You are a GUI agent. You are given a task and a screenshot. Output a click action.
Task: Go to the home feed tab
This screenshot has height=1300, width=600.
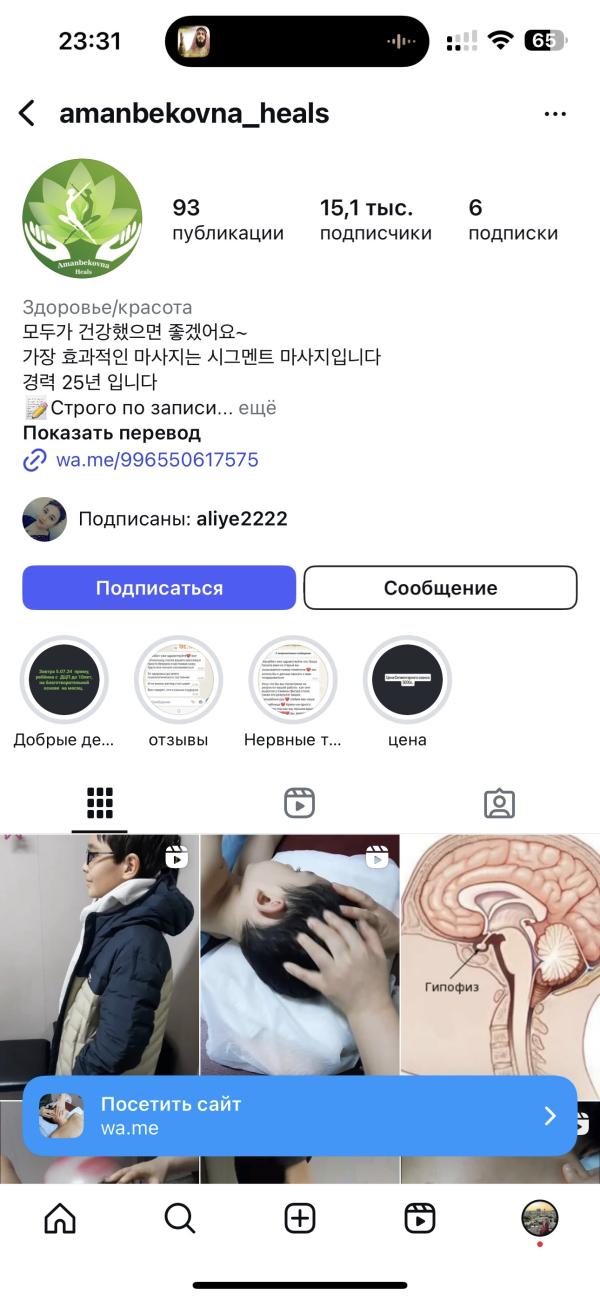pos(60,1218)
